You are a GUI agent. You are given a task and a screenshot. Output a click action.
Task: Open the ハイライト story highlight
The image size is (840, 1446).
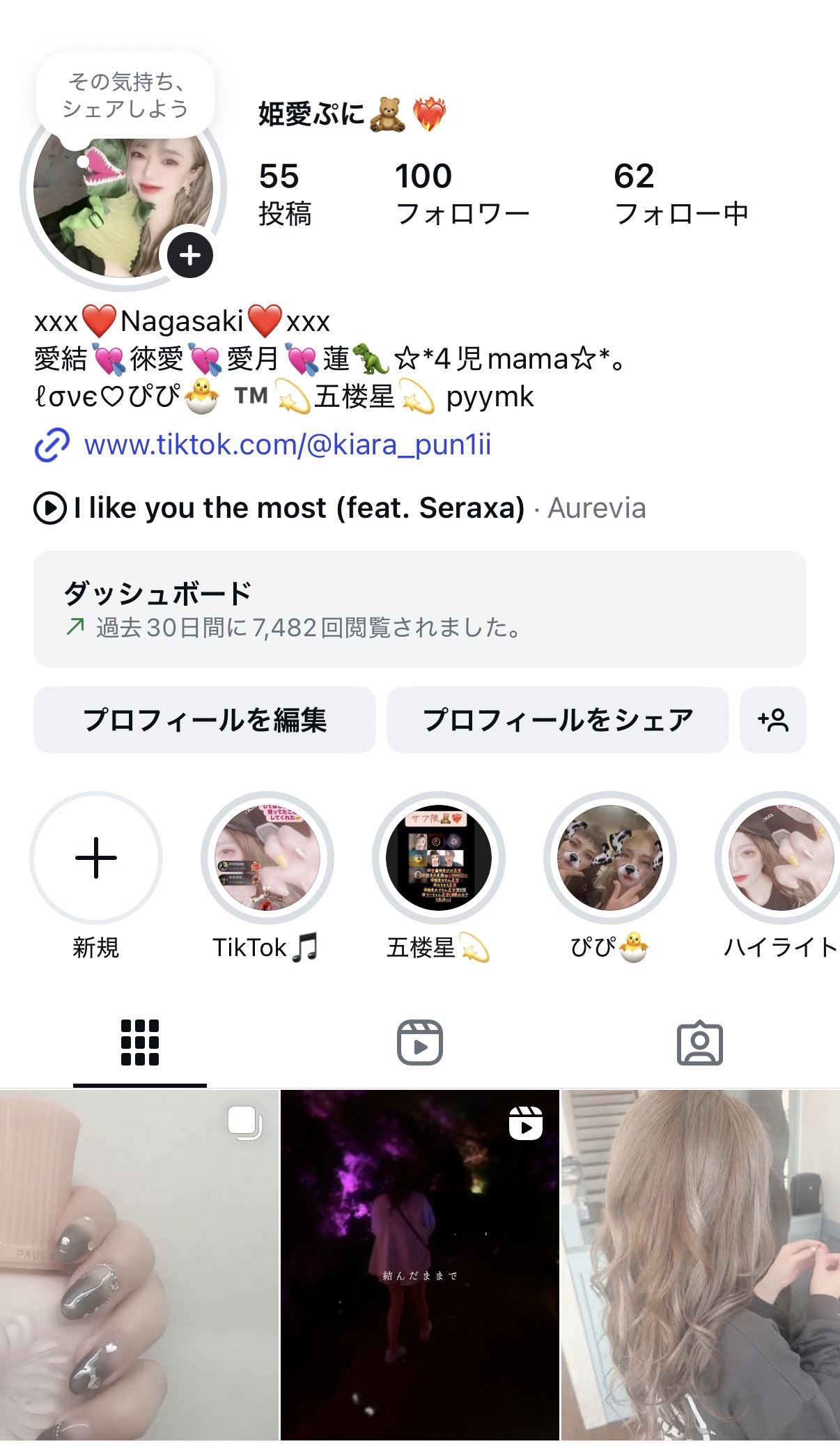pyautogui.click(x=780, y=858)
